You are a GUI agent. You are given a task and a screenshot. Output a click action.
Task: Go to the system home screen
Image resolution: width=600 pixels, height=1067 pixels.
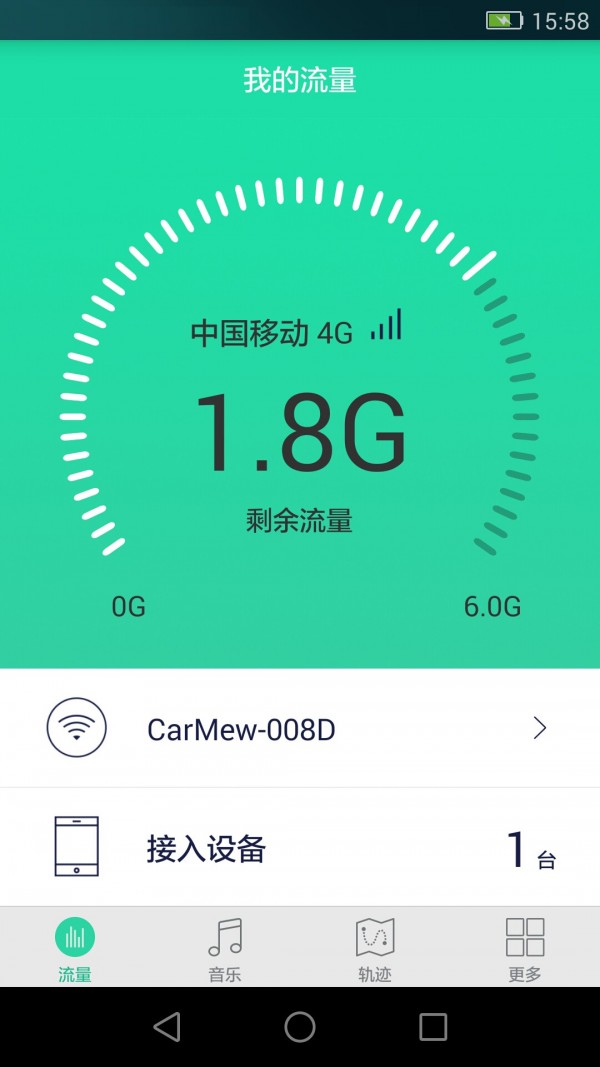tap(300, 1026)
